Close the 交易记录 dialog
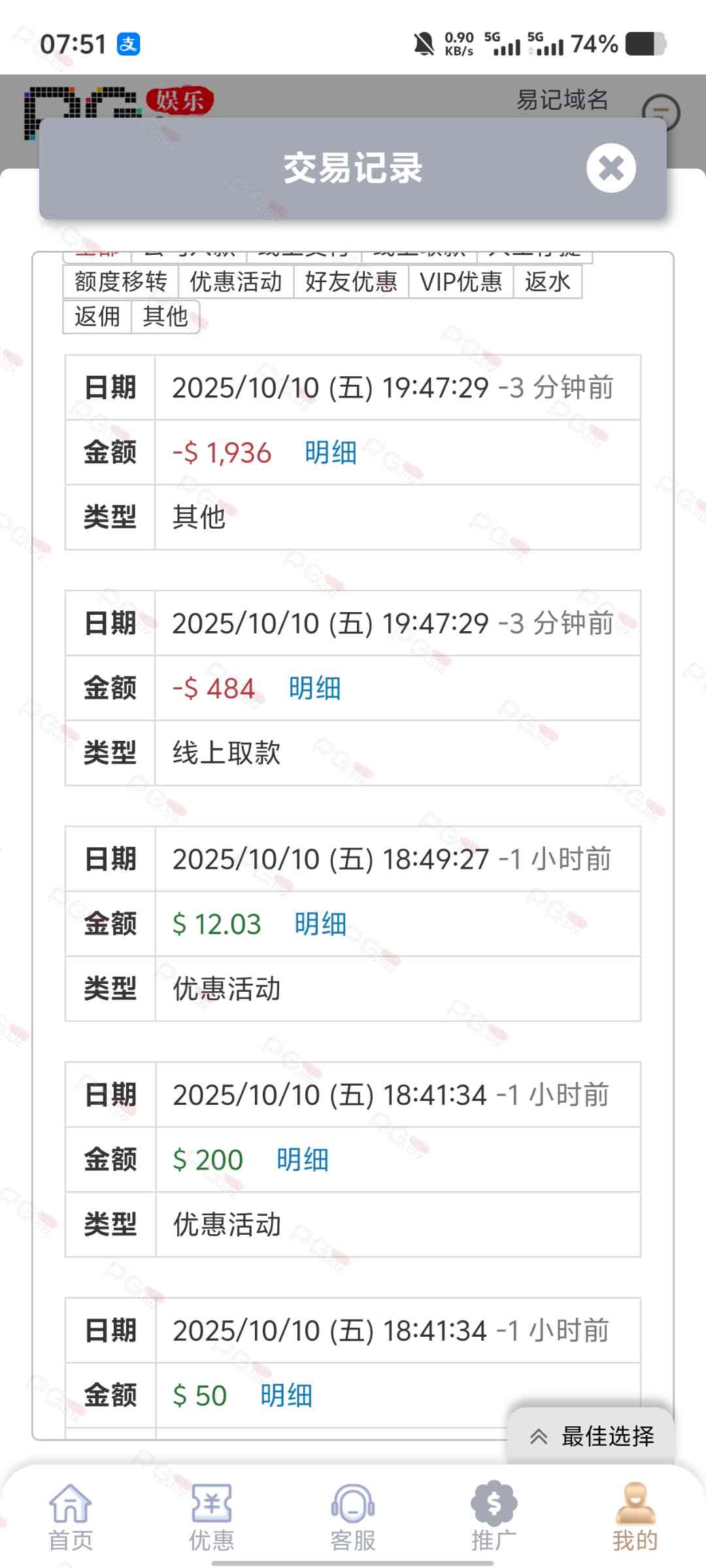This screenshot has width=706, height=1568. pyautogui.click(x=611, y=168)
